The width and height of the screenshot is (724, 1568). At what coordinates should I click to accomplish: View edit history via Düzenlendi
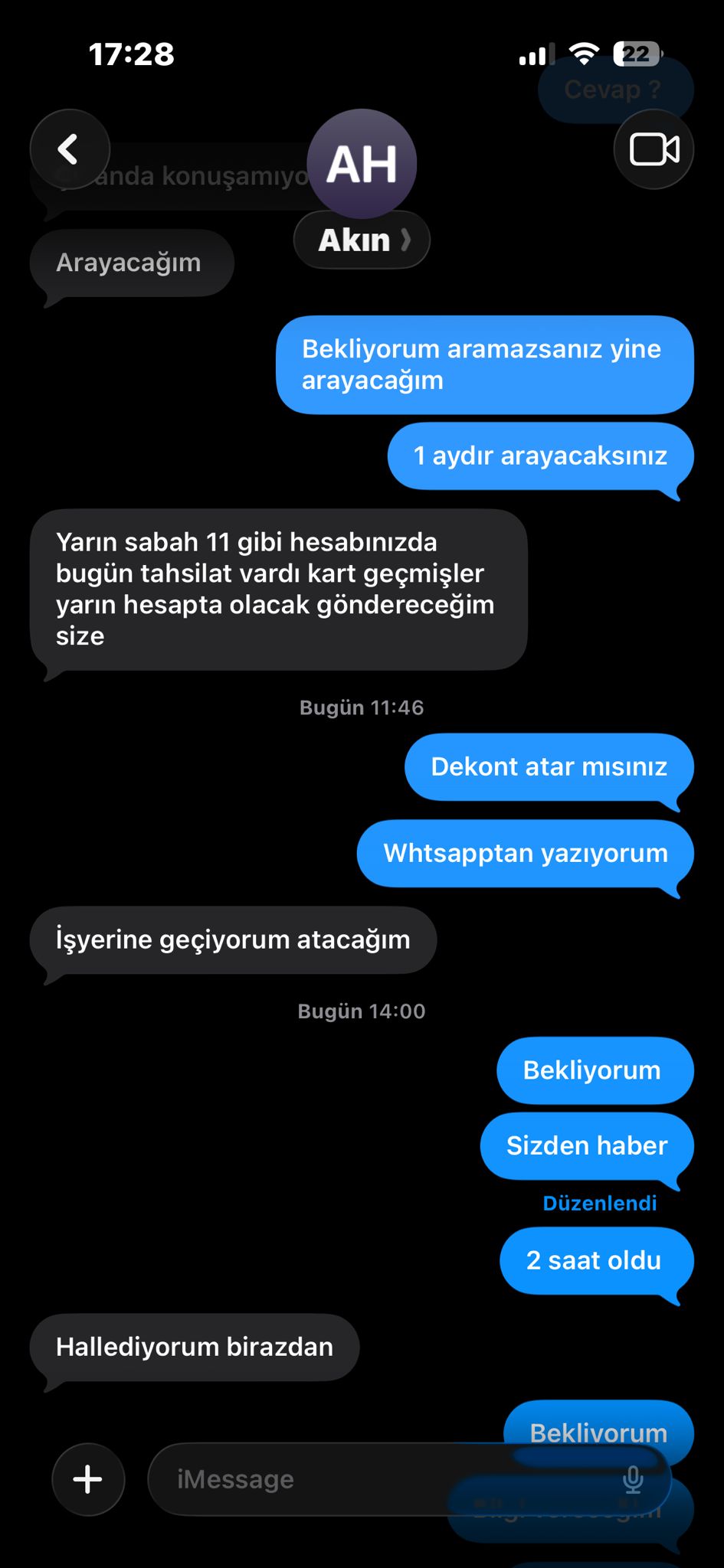pyautogui.click(x=599, y=1203)
